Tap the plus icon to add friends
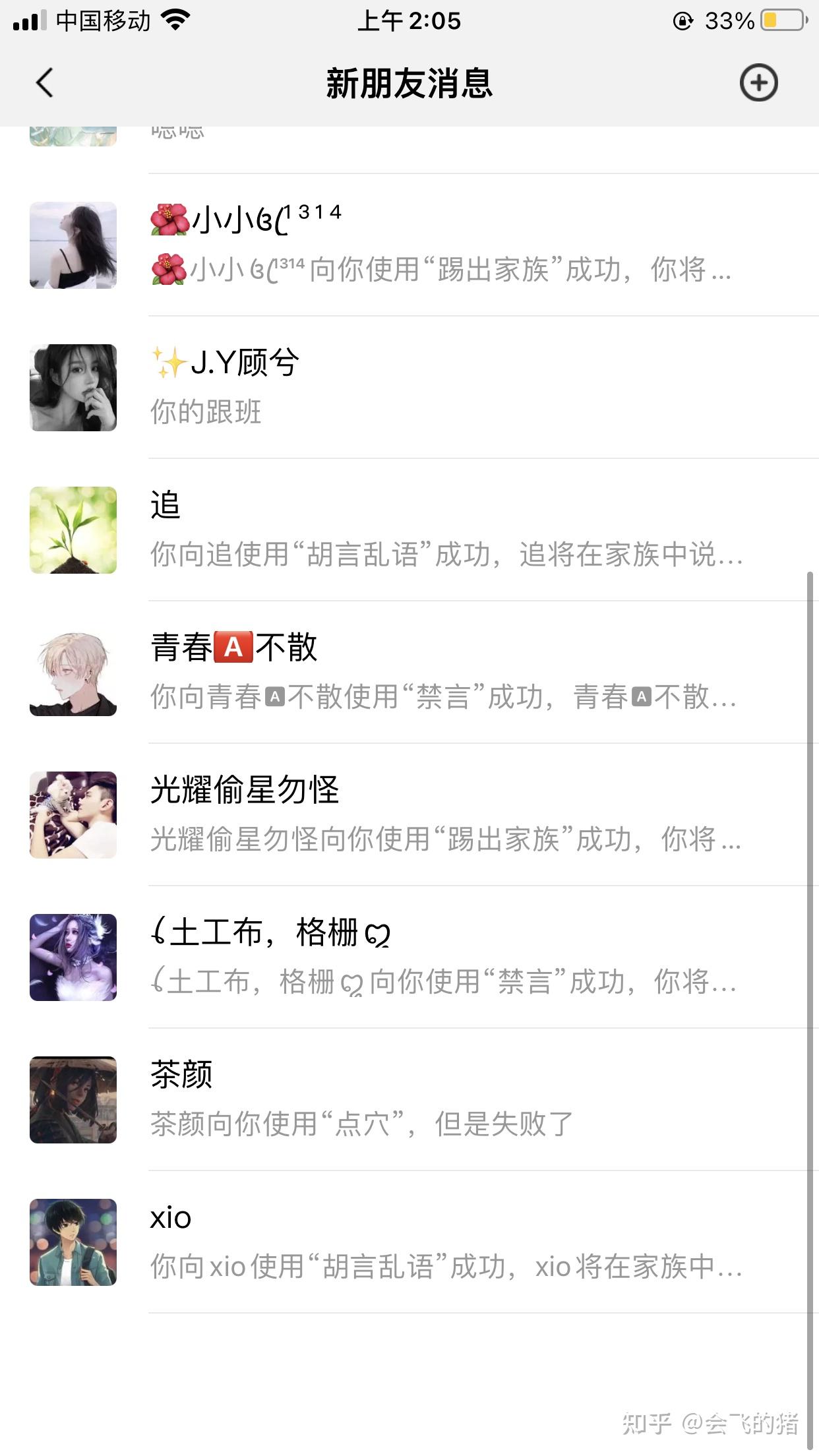This screenshot has height=1456, width=819. coord(757,82)
